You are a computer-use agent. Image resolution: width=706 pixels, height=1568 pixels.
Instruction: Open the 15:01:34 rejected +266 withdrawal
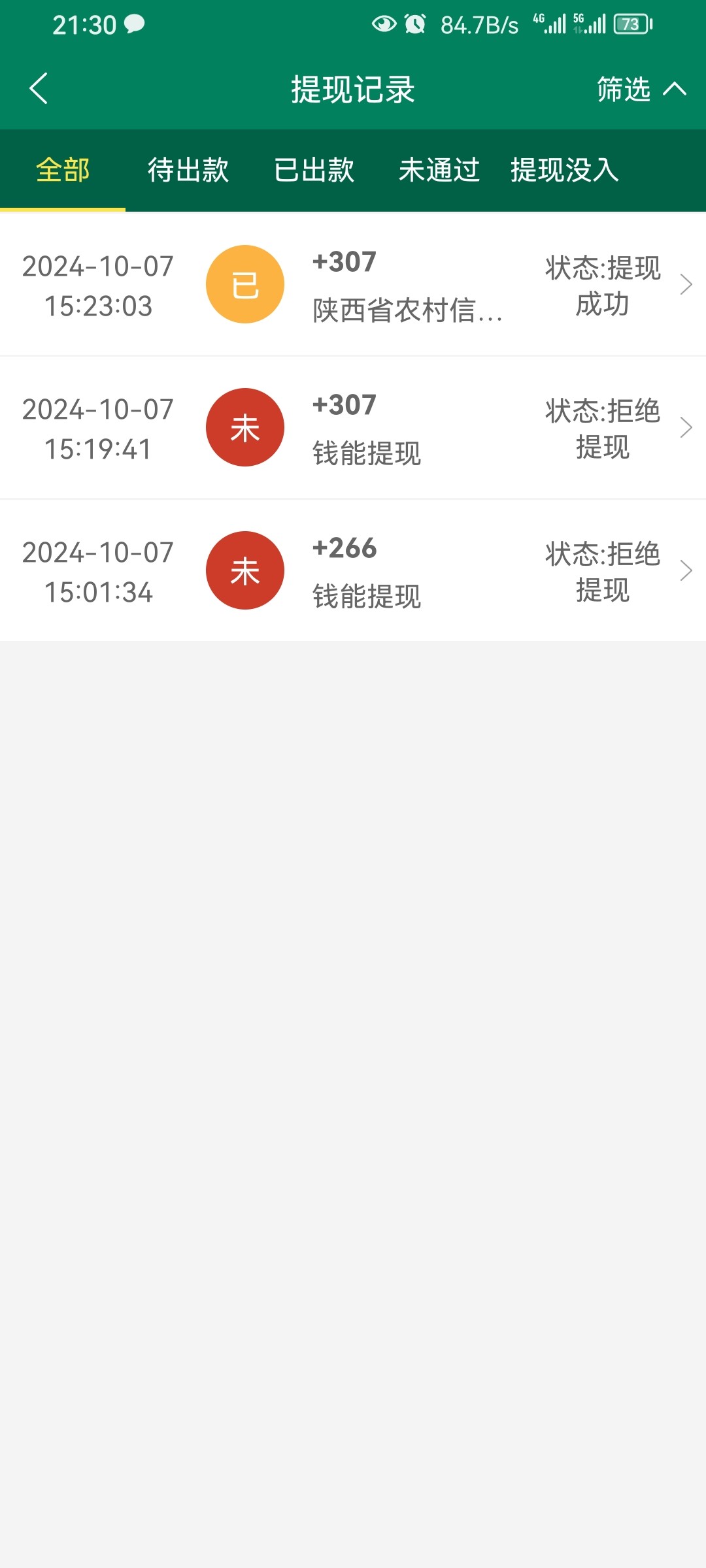[353, 571]
